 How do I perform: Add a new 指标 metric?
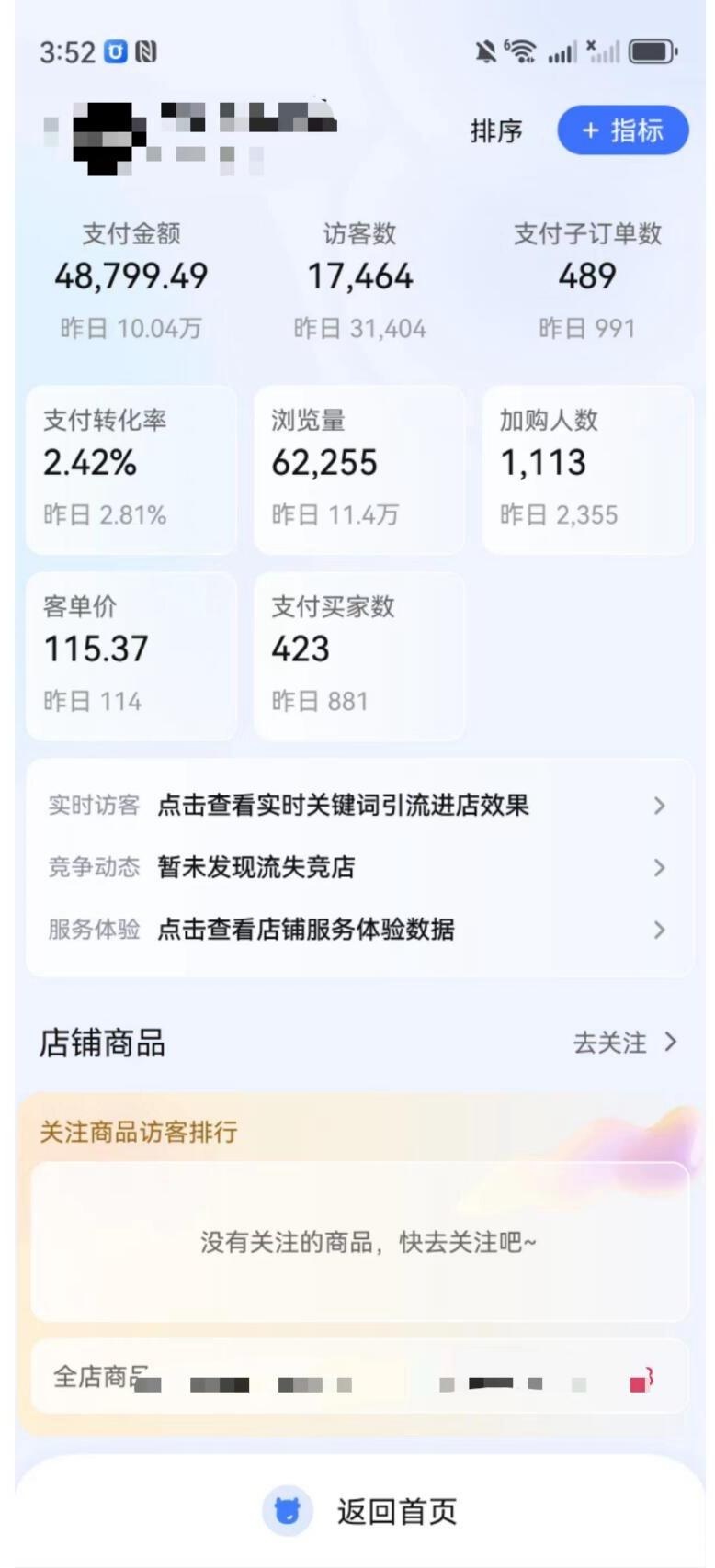pos(622,130)
